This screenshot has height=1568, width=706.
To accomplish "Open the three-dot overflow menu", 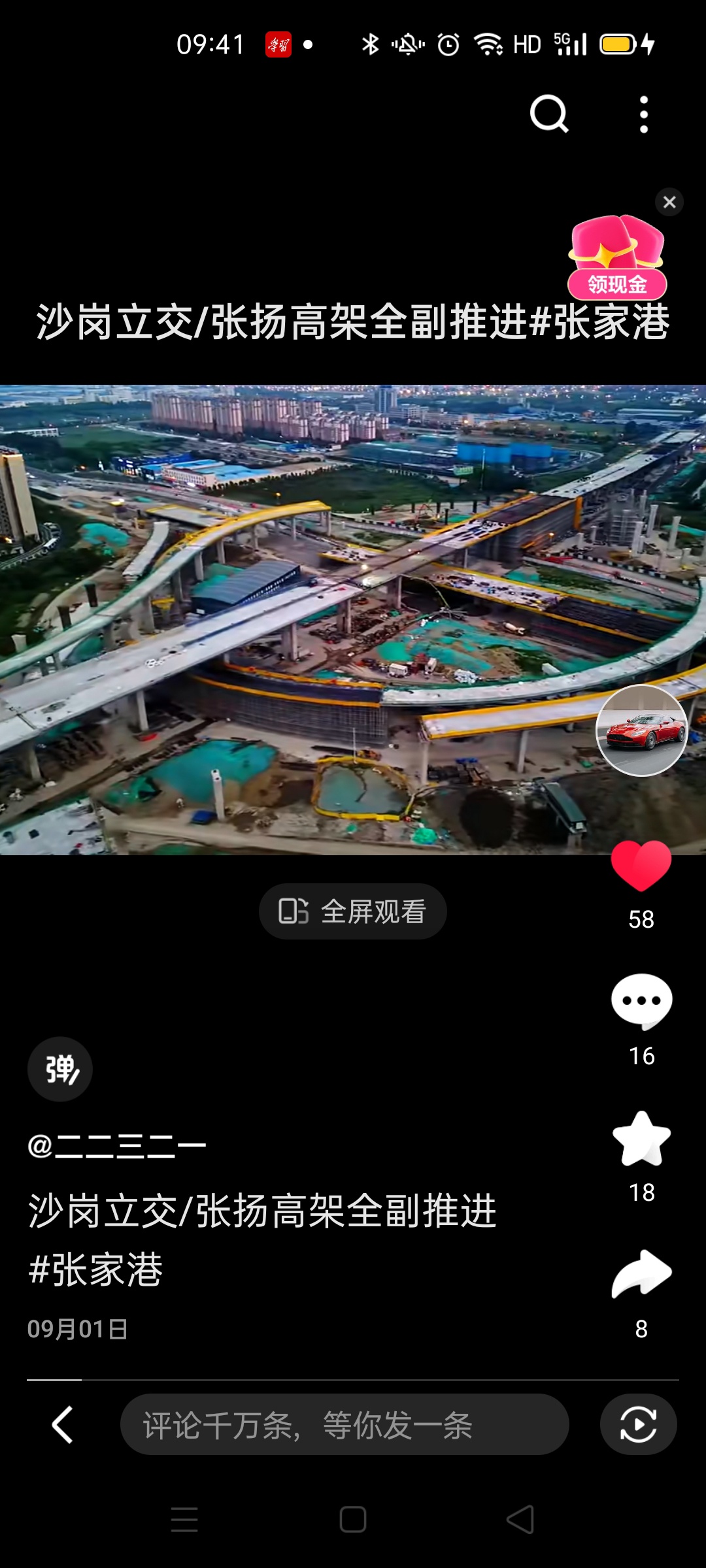I will pyautogui.click(x=644, y=114).
